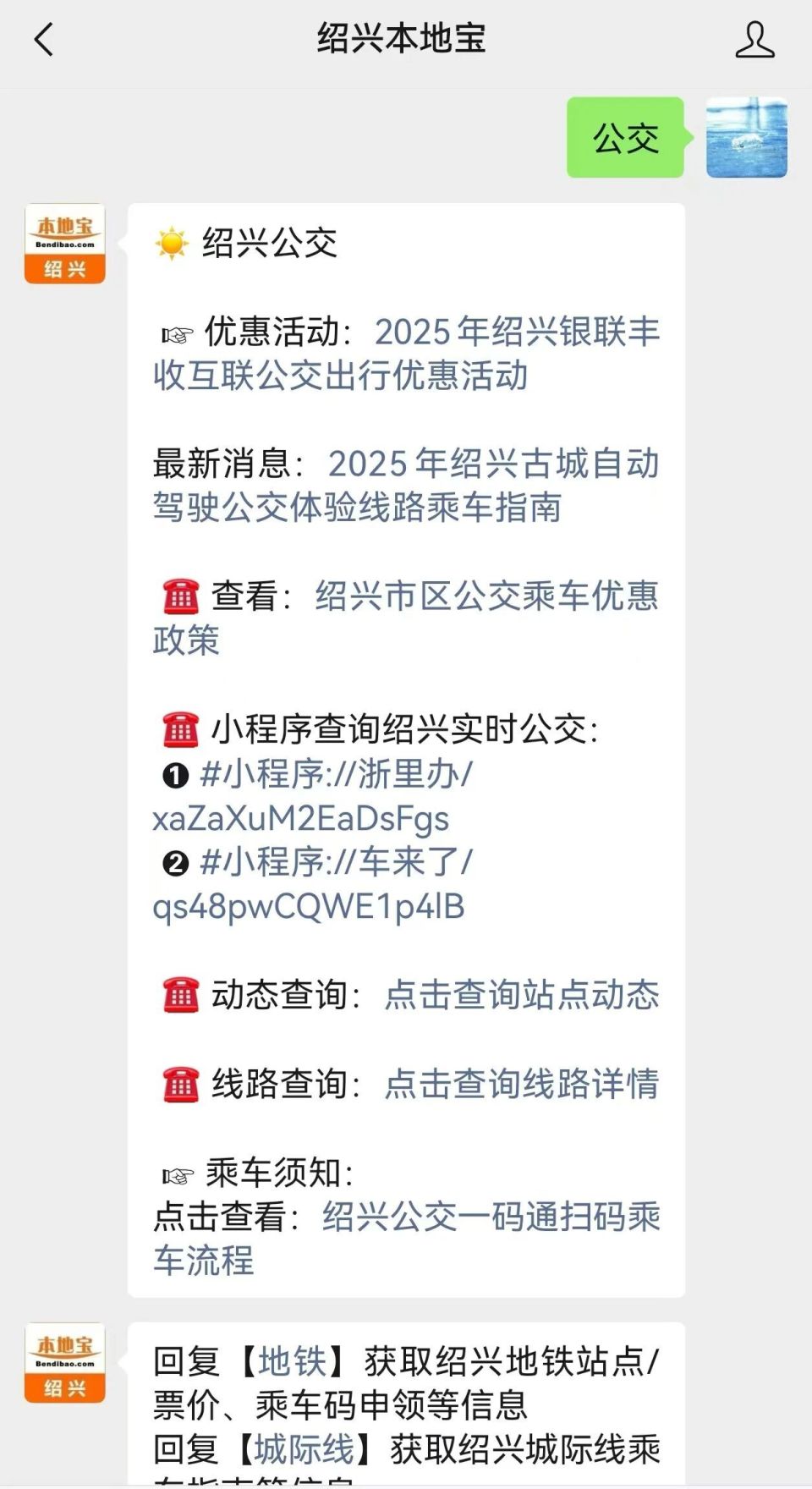Open the contact profile icon top right

[x=755, y=38]
